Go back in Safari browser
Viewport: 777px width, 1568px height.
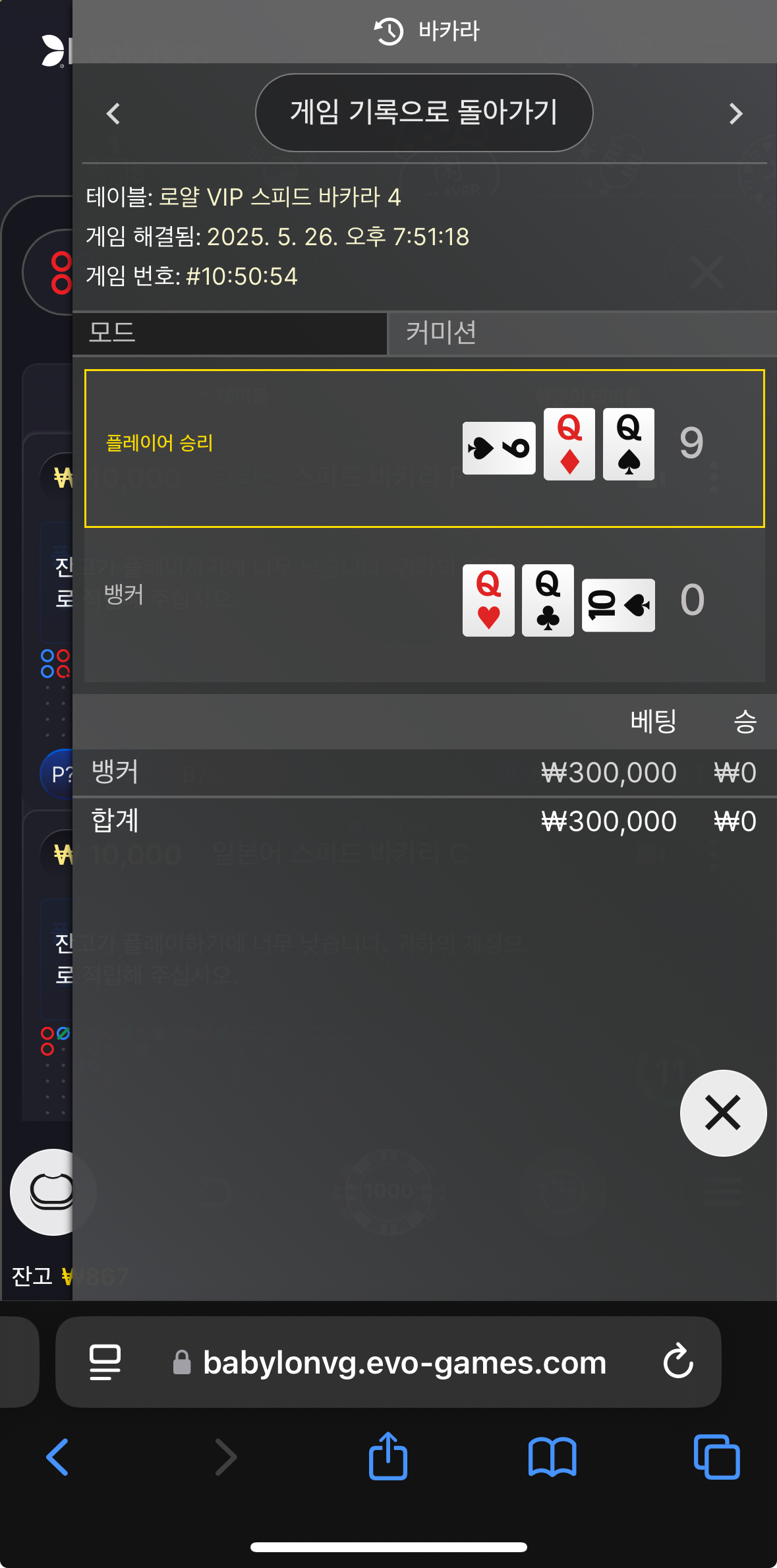pyautogui.click(x=58, y=1457)
